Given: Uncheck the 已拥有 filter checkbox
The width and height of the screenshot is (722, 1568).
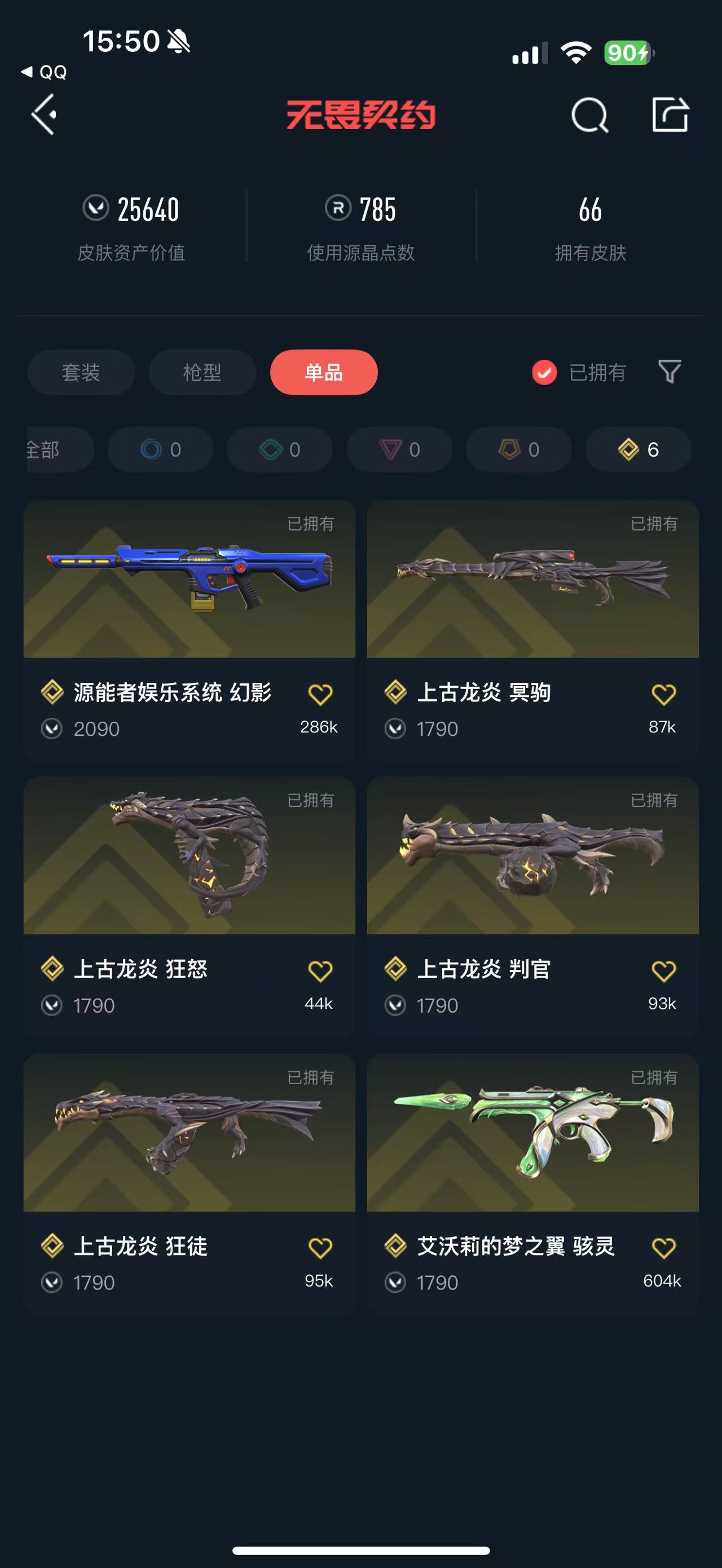Looking at the screenshot, I should 544,373.
